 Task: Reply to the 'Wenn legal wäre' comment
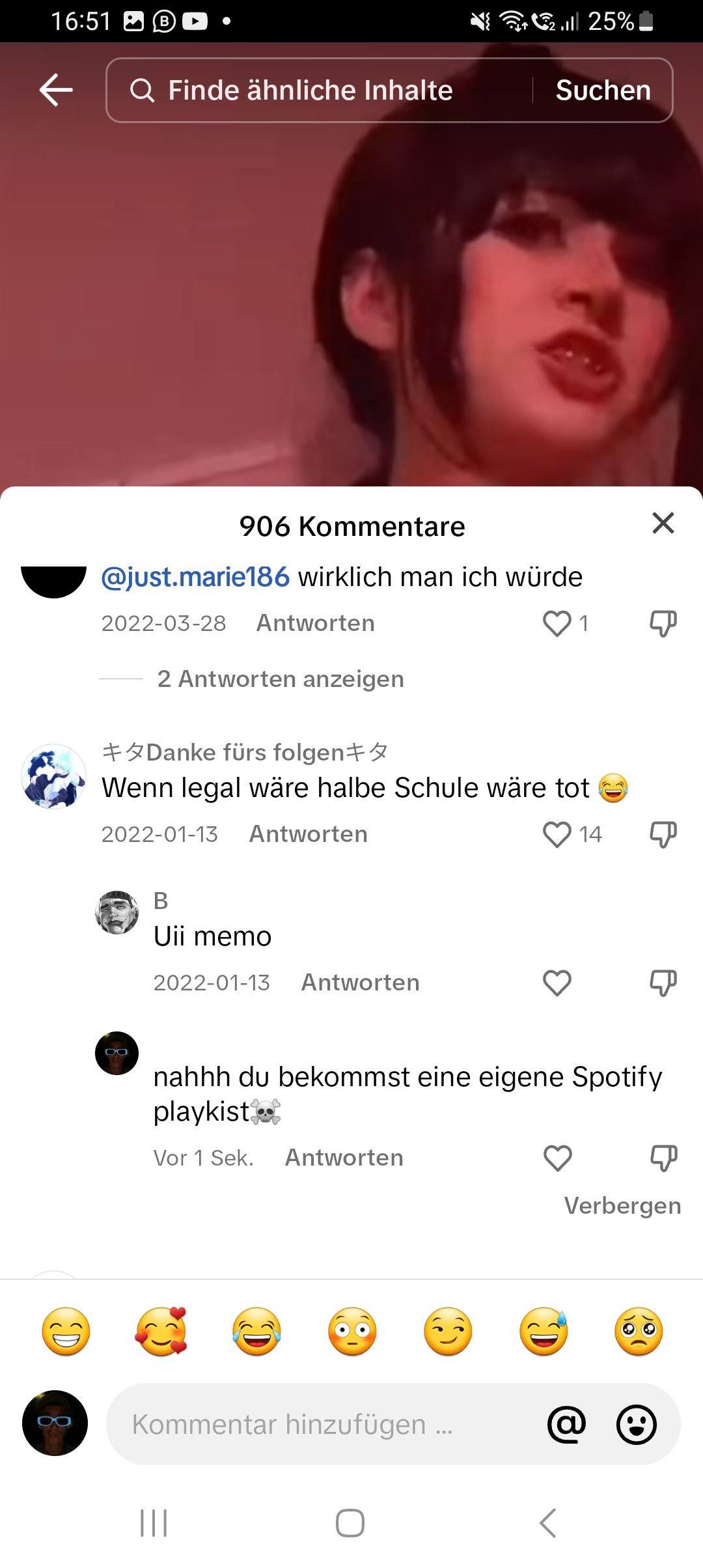(308, 834)
